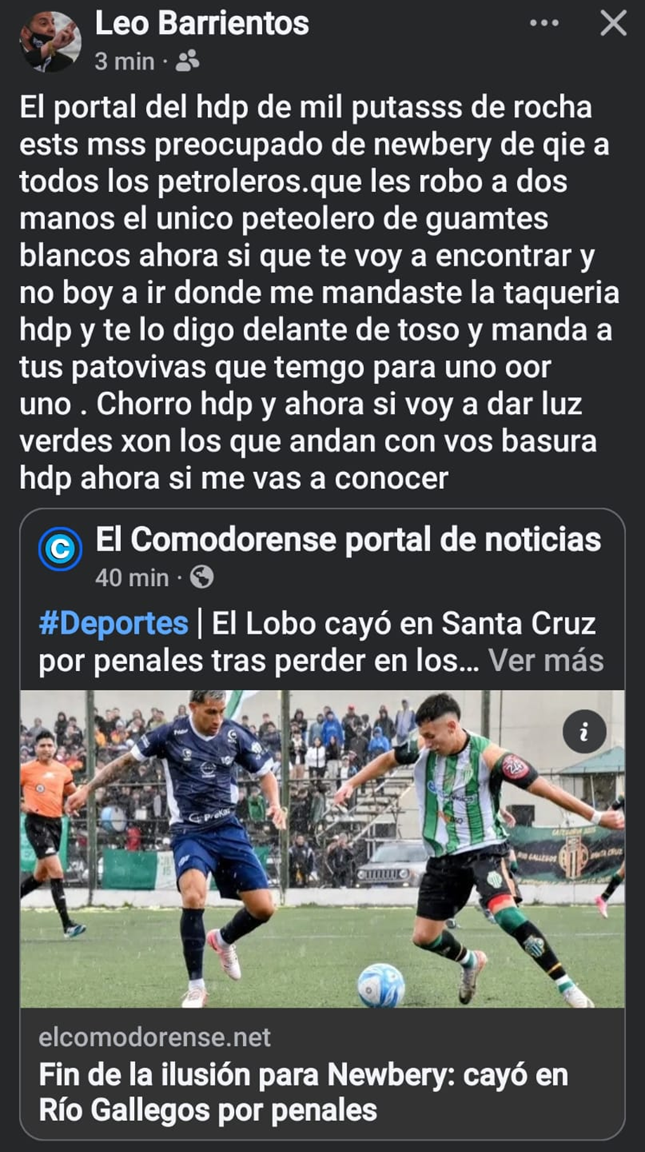Tap the #Deportes hashtag
The width and height of the screenshot is (645, 1152).
[113, 624]
